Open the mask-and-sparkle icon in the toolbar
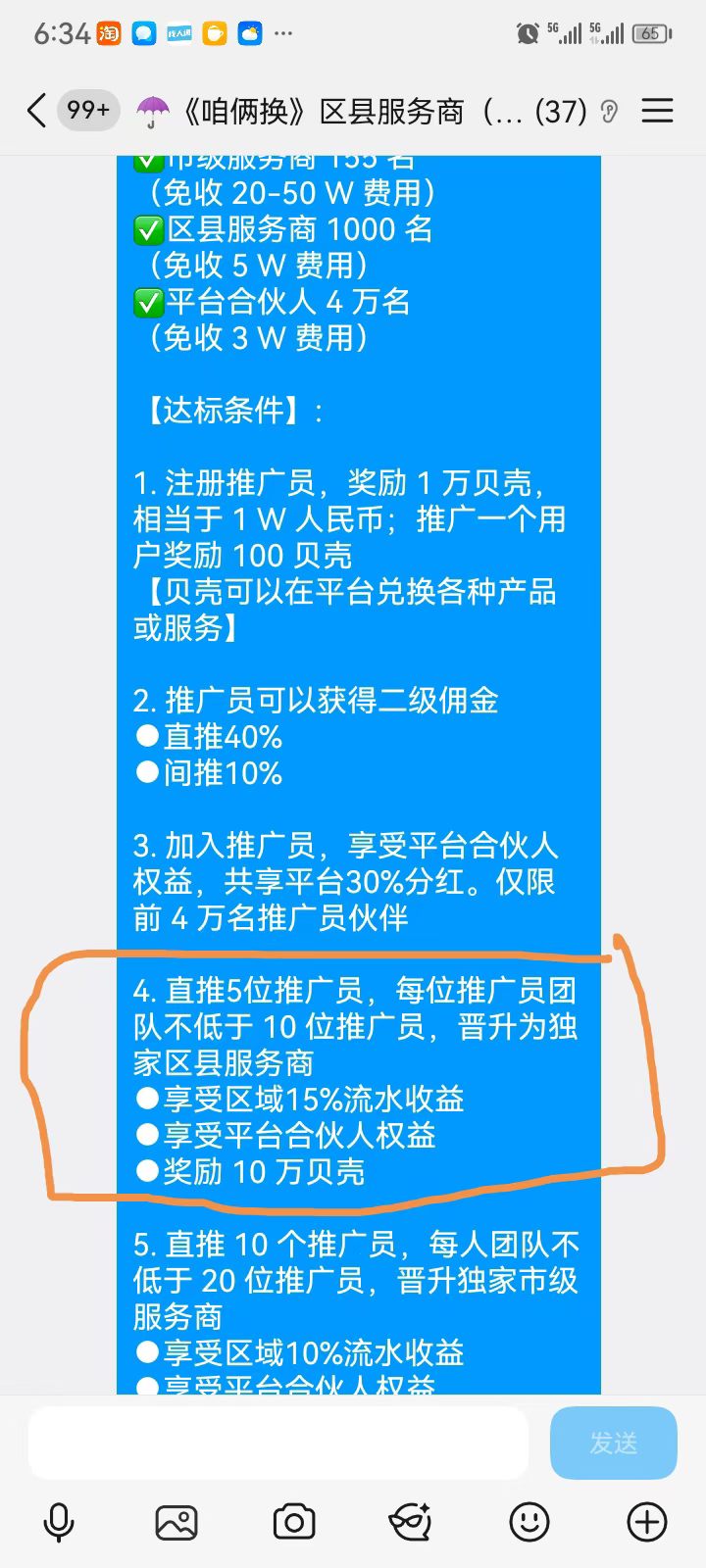The width and height of the screenshot is (706, 1568). (x=411, y=1523)
